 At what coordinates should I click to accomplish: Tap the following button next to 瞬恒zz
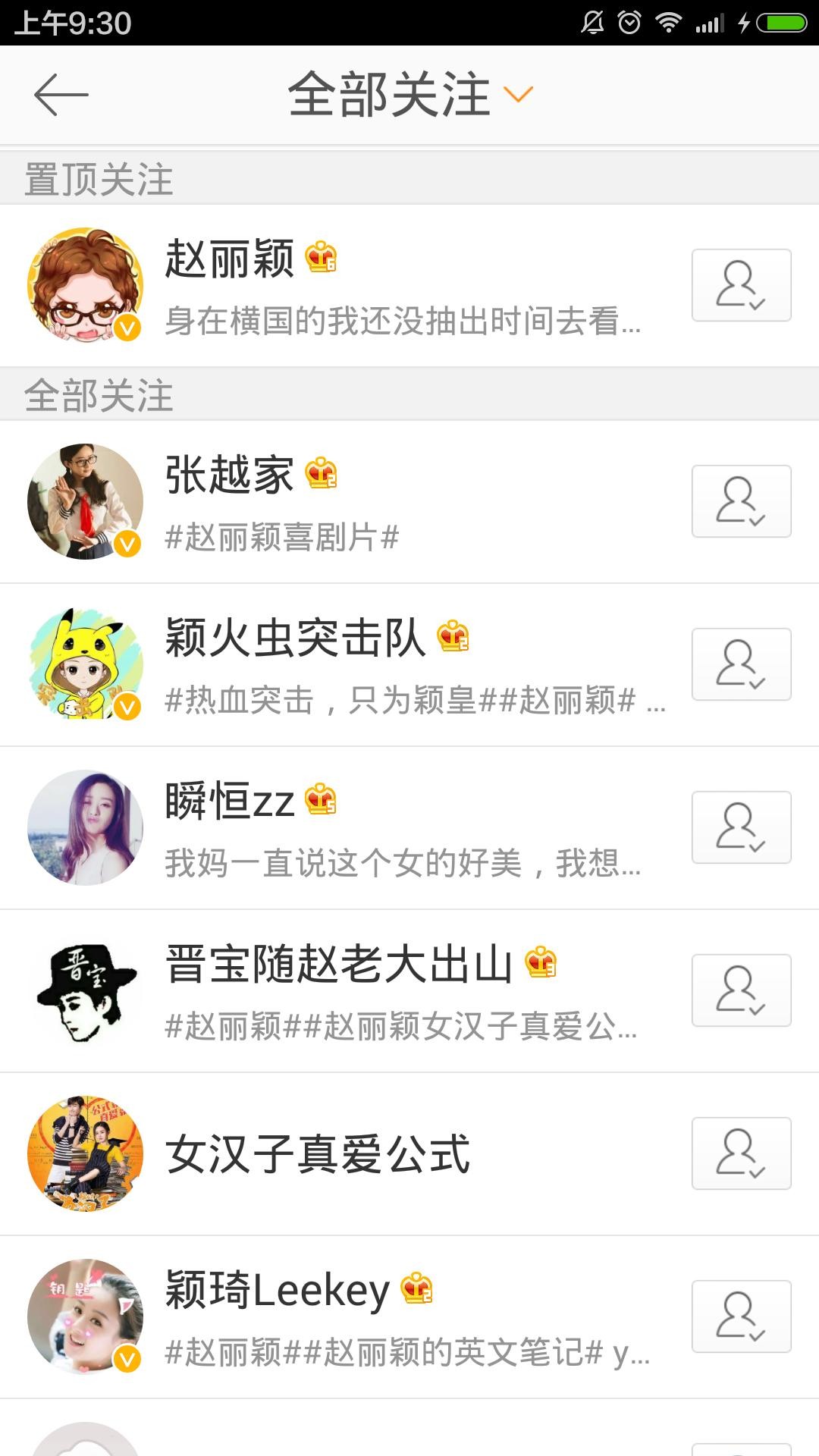(x=741, y=827)
